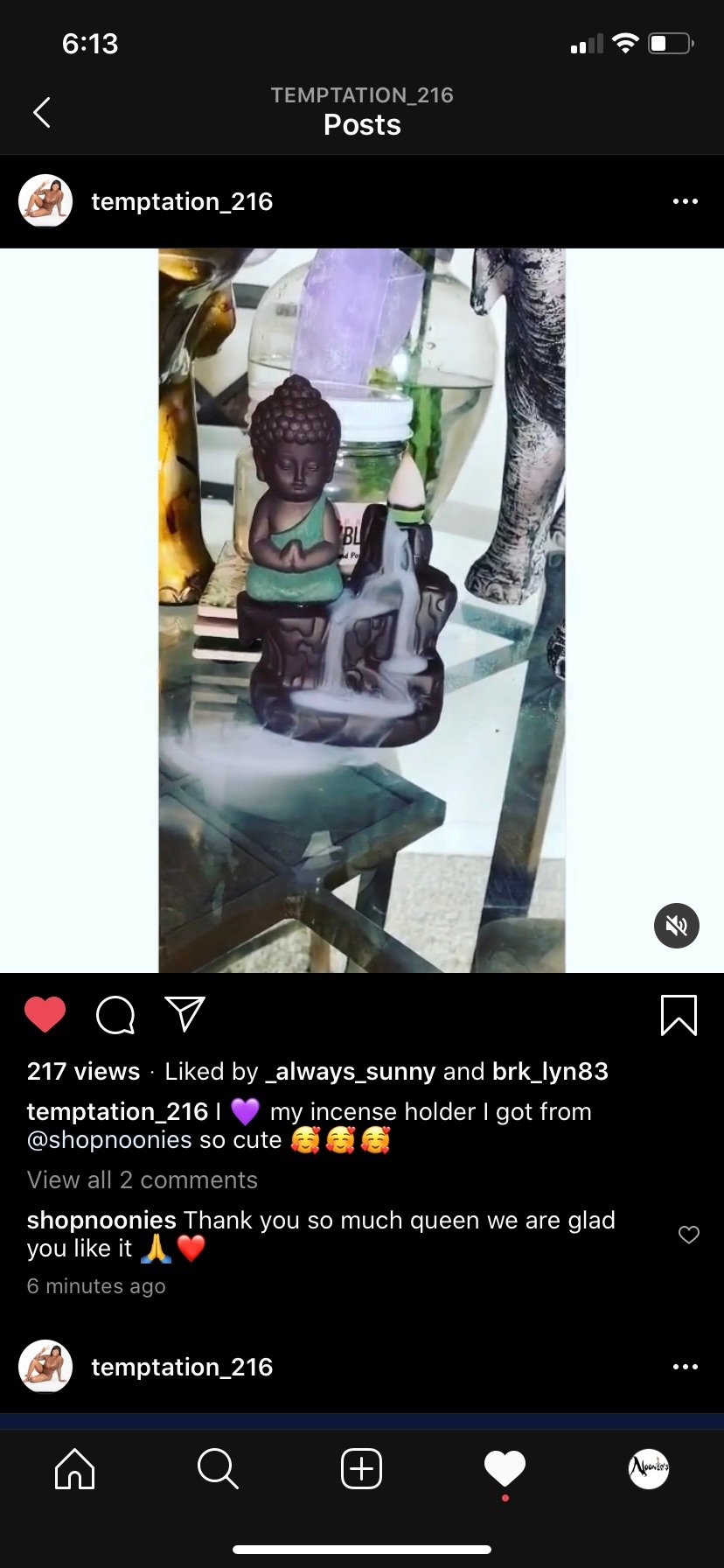View all 2 comments
This screenshot has width=724, height=1568.
pyautogui.click(x=143, y=1179)
